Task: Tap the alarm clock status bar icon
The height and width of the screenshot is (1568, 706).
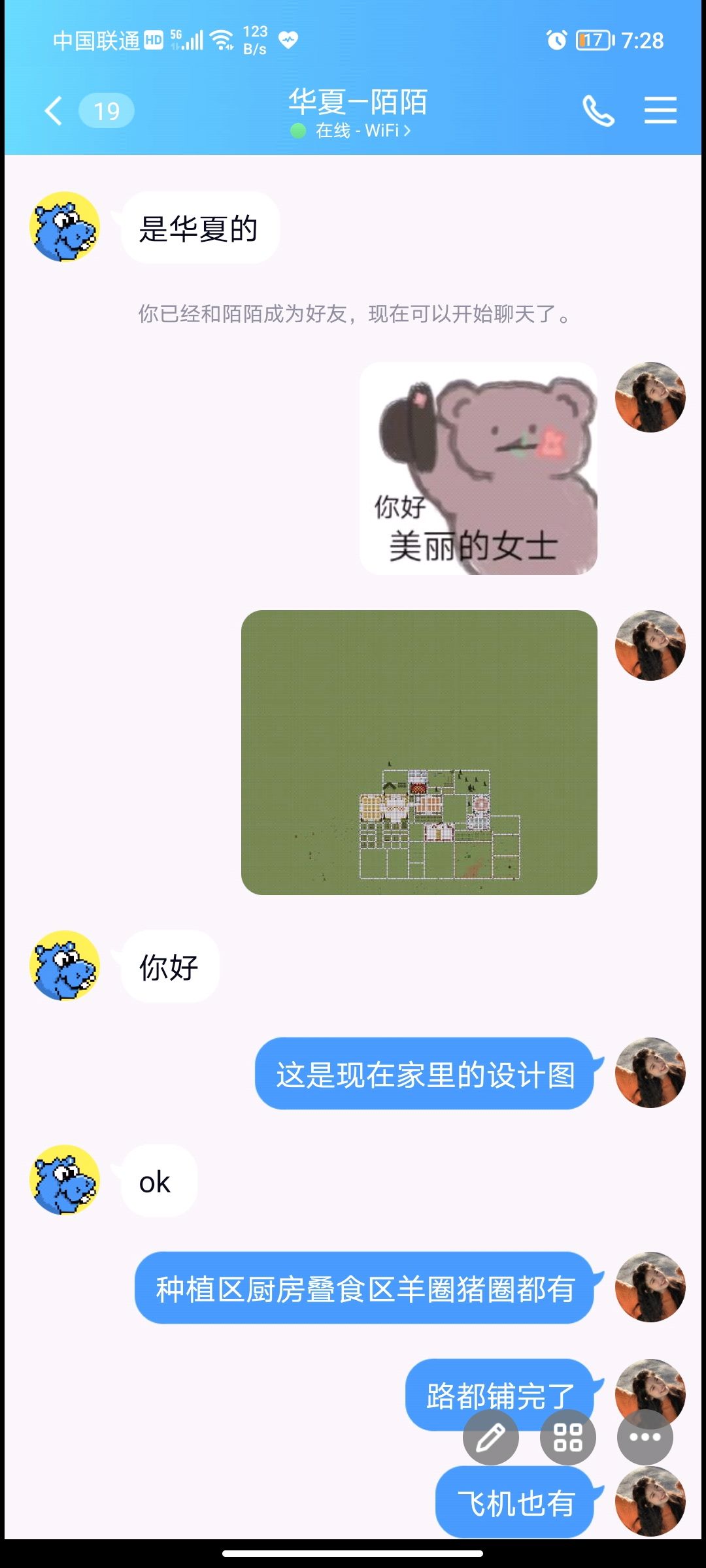Action: [554, 41]
